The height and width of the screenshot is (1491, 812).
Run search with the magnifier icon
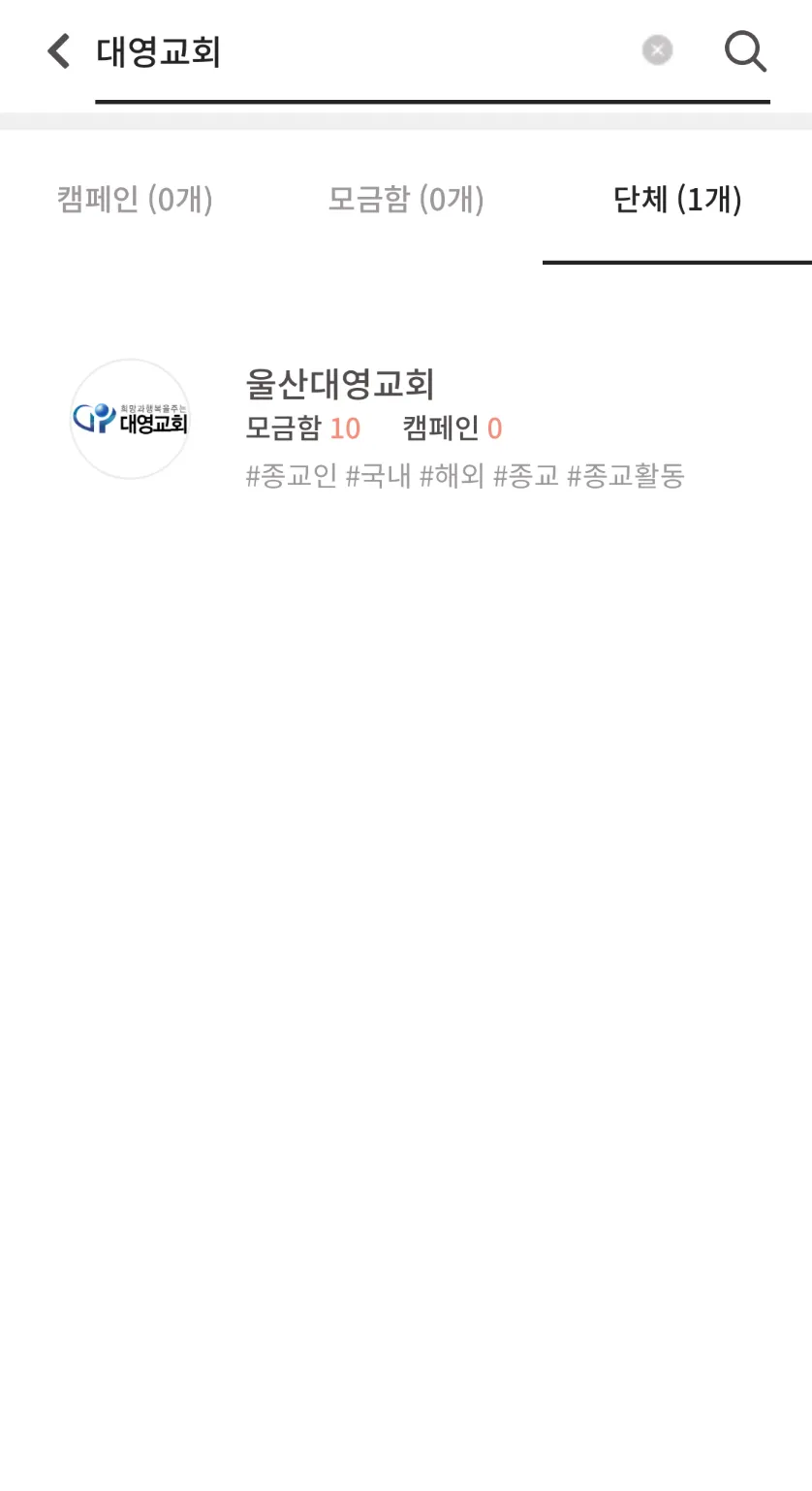(x=745, y=51)
